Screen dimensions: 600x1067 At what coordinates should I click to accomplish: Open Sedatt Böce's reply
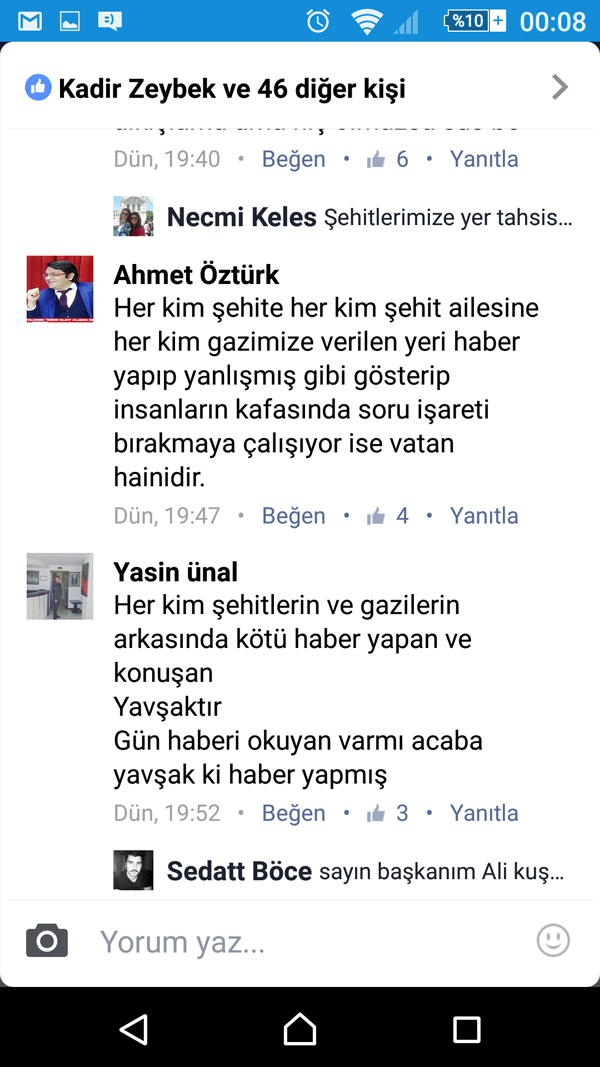pos(365,871)
